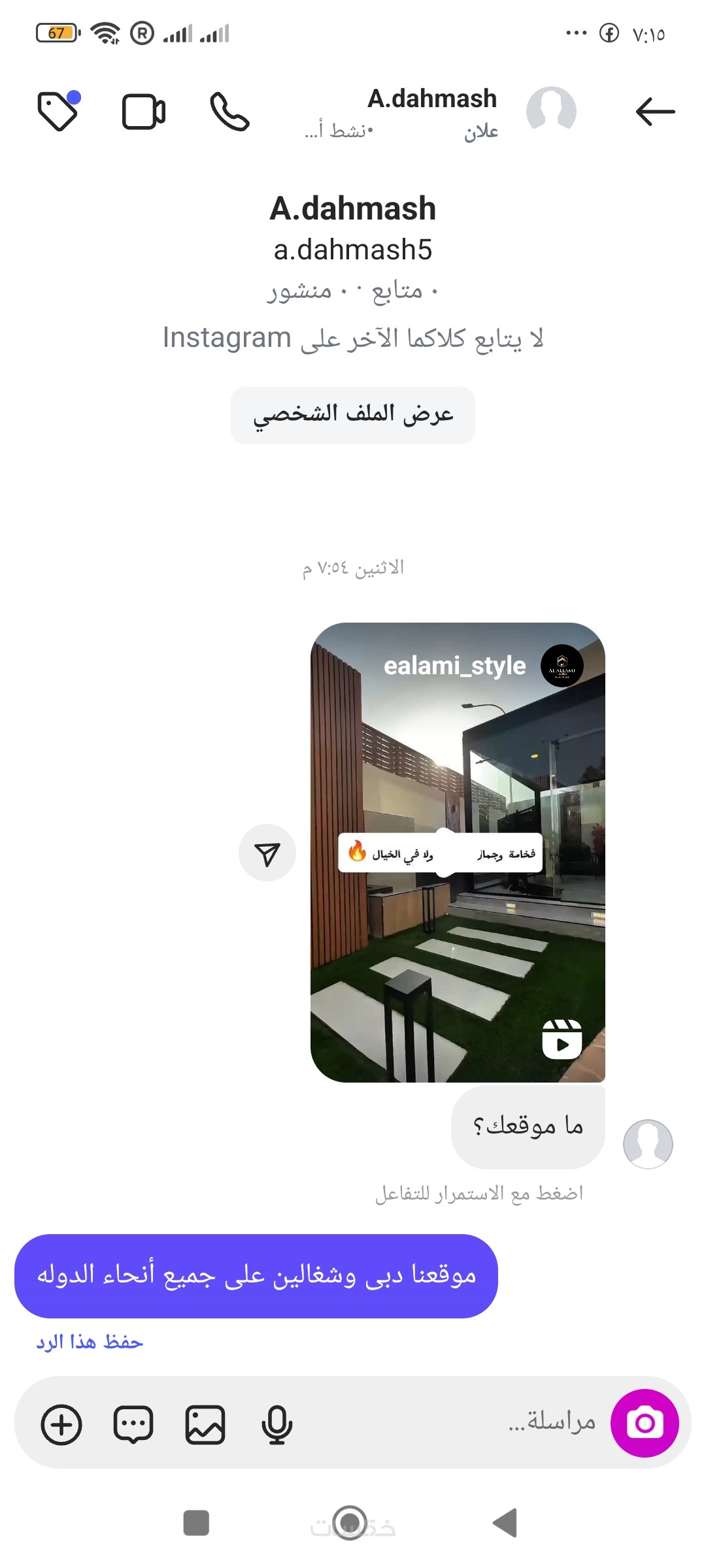
Task: Go back using the header arrow
Action: click(x=654, y=112)
